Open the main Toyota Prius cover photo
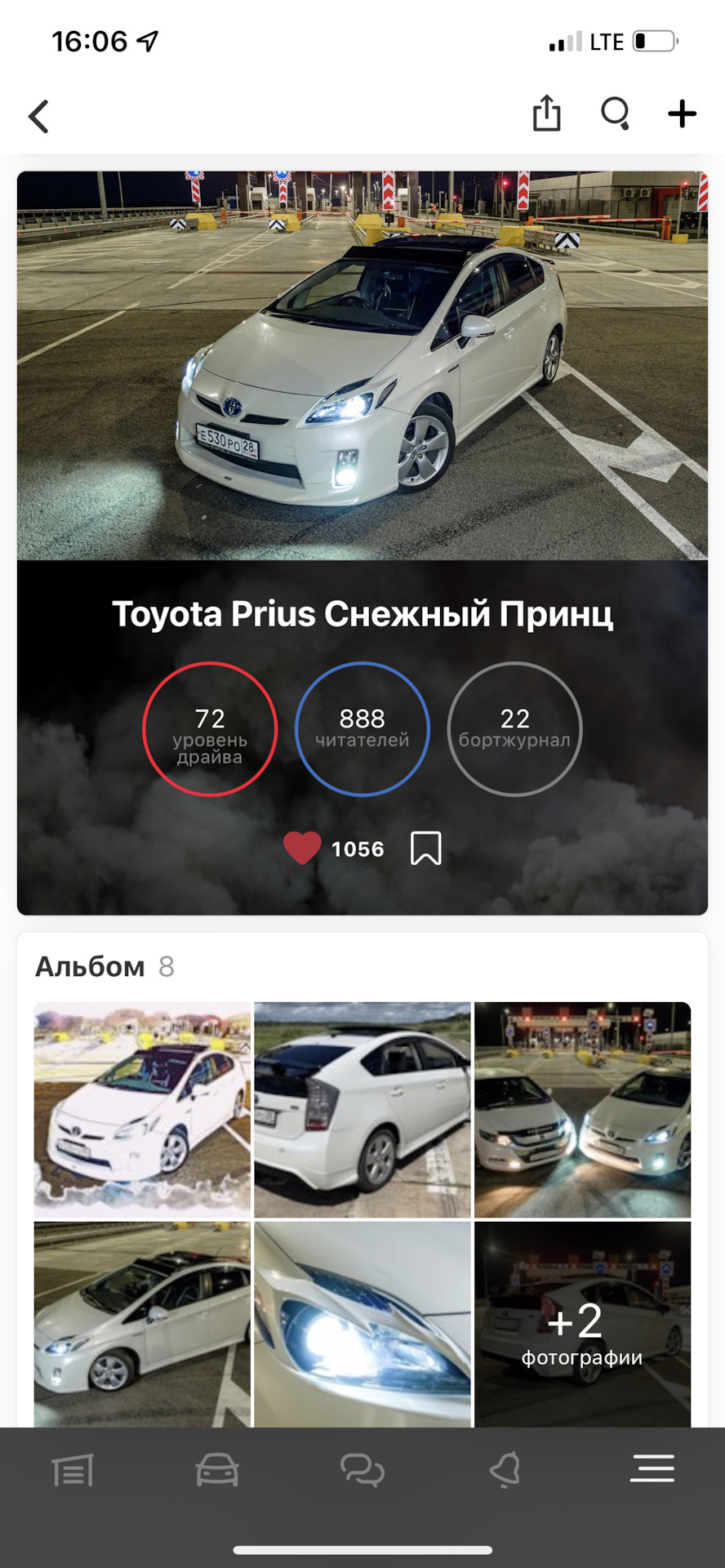Viewport: 725px width, 1568px height. [362, 365]
